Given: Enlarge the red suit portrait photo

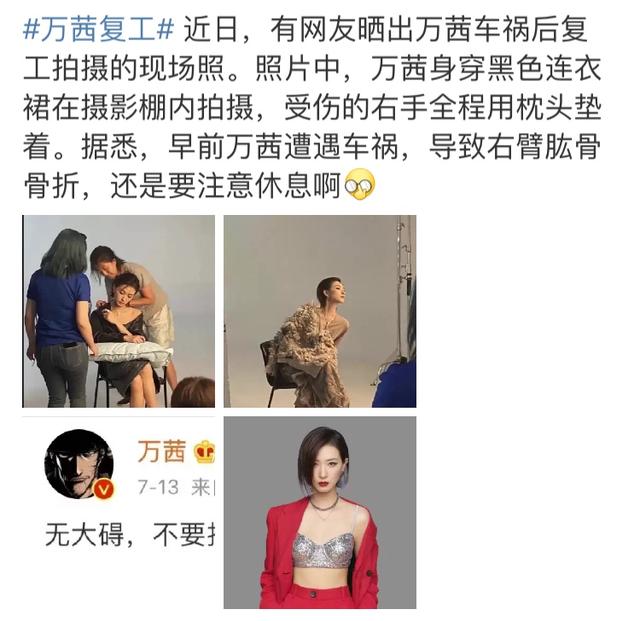Looking at the screenshot, I should 319,512.
